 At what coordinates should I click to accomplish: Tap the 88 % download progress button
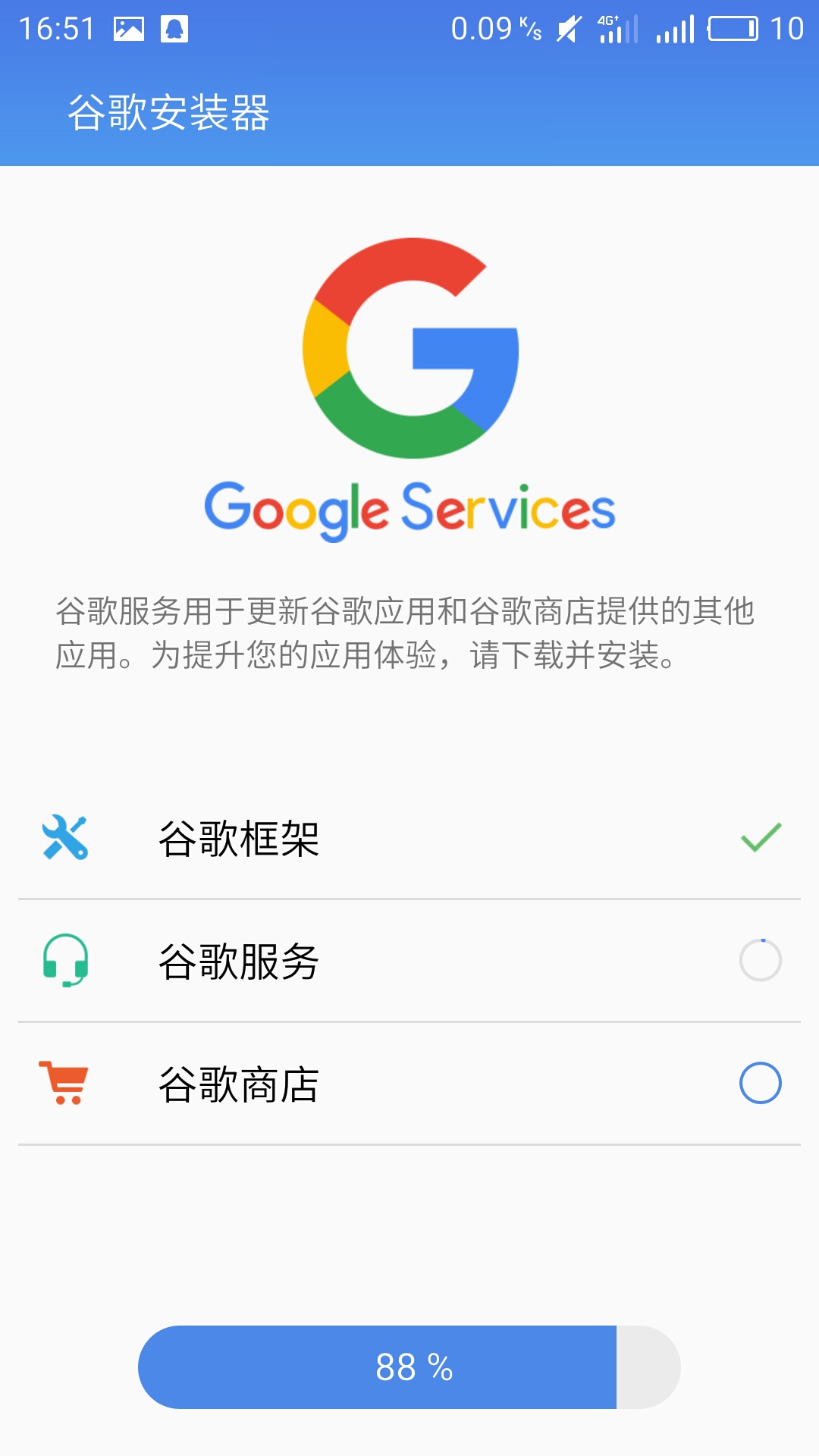tap(409, 1367)
